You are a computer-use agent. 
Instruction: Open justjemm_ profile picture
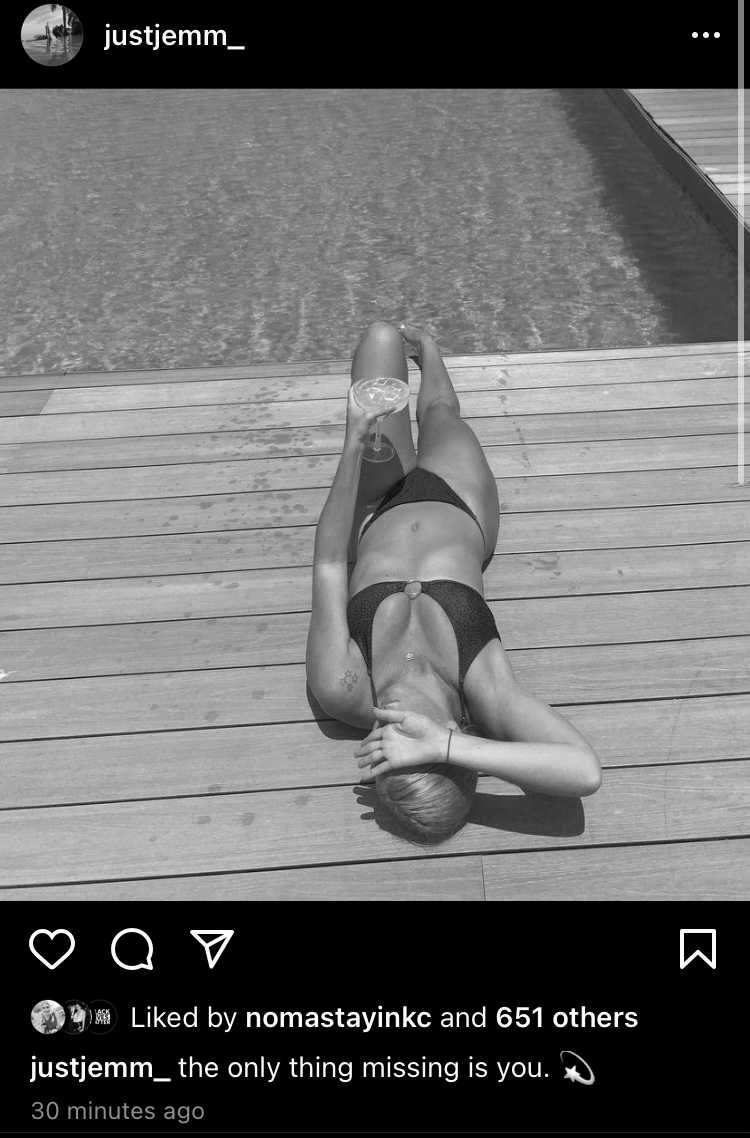tap(52, 35)
